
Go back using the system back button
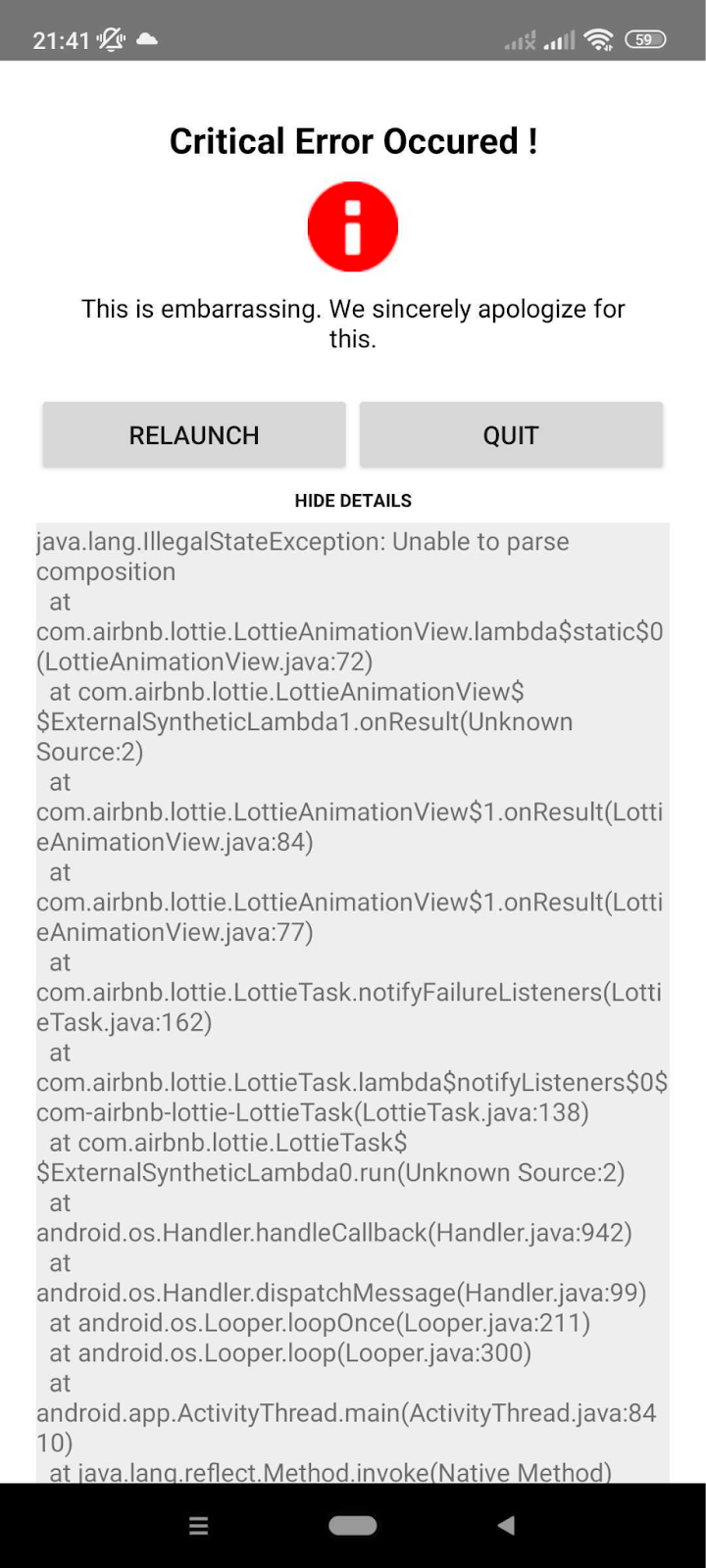(x=506, y=1525)
